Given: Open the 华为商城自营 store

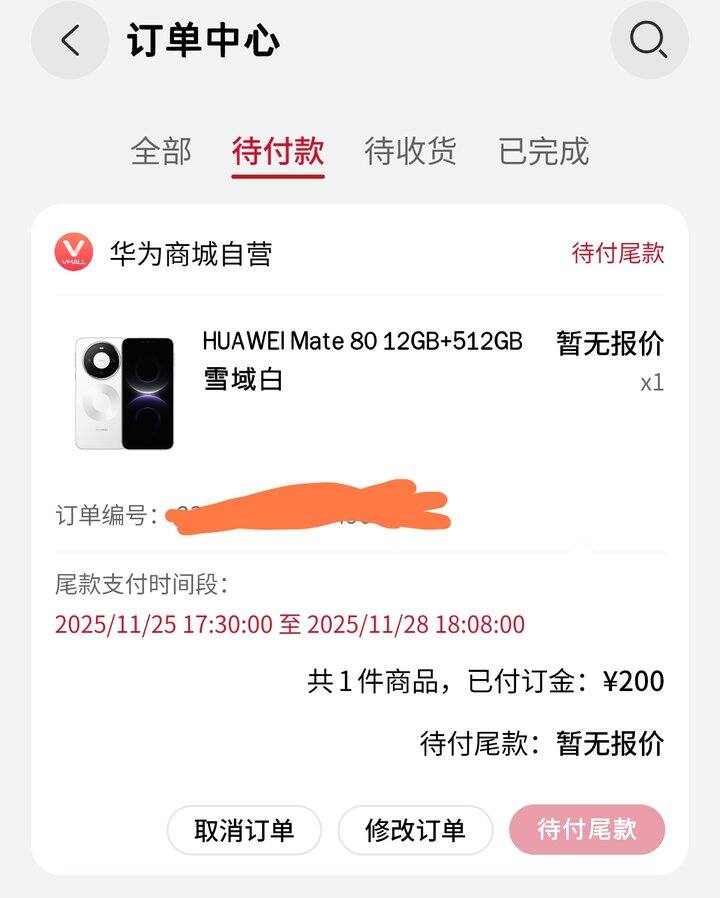Looking at the screenshot, I should [190, 254].
